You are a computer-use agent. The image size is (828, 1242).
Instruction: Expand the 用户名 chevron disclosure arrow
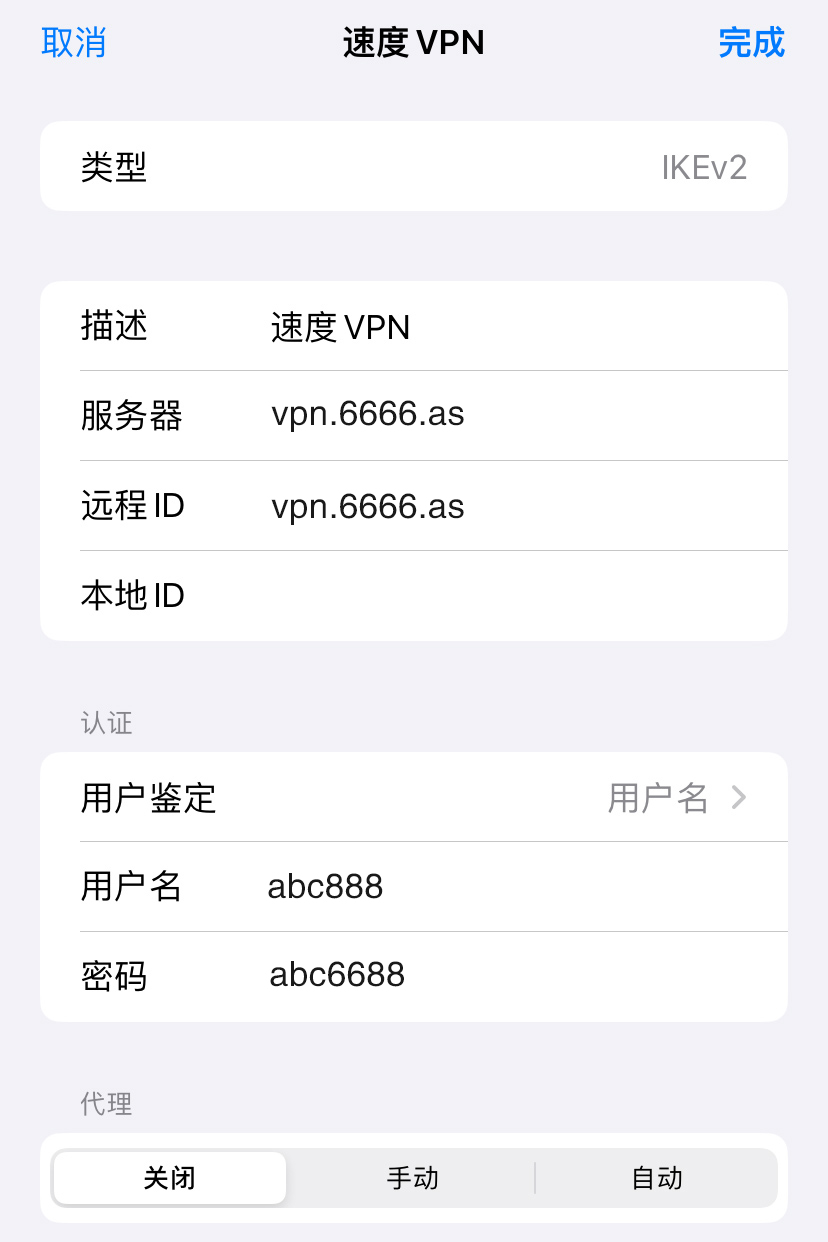click(x=740, y=797)
